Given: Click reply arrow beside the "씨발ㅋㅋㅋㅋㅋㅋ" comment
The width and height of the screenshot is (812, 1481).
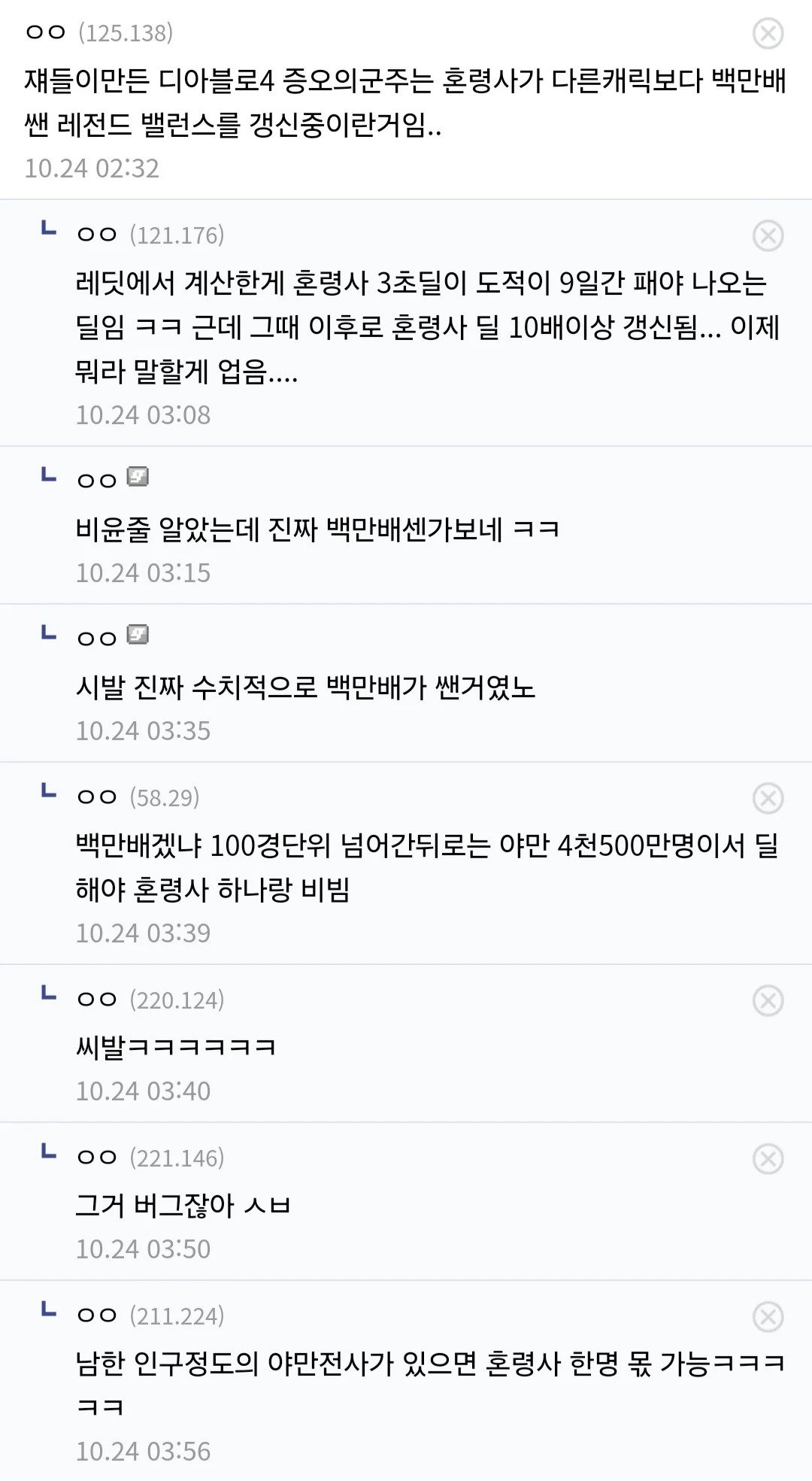Looking at the screenshot, I should coord(48,997).
